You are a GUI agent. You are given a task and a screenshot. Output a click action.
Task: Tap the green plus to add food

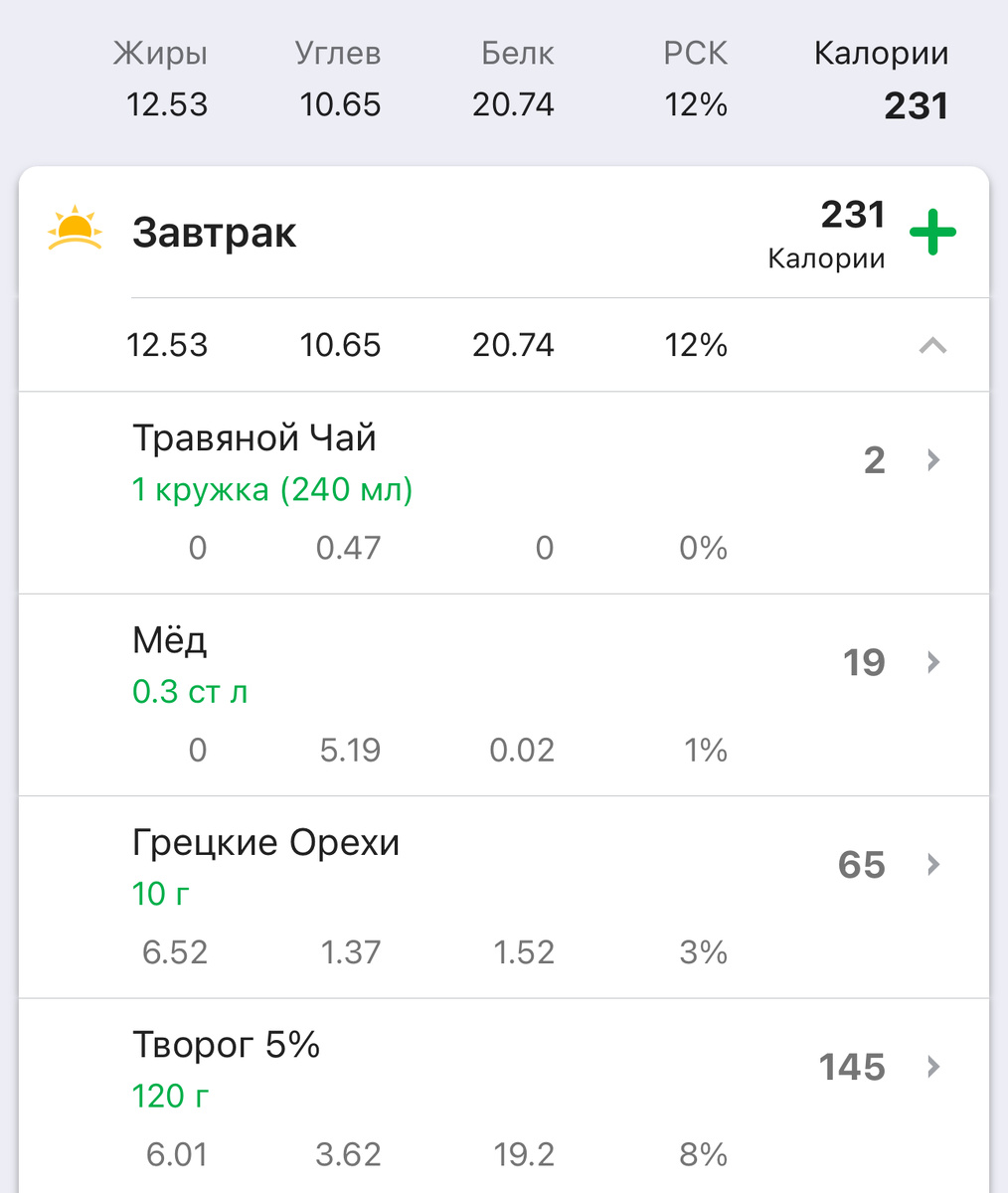pos(932,231)
